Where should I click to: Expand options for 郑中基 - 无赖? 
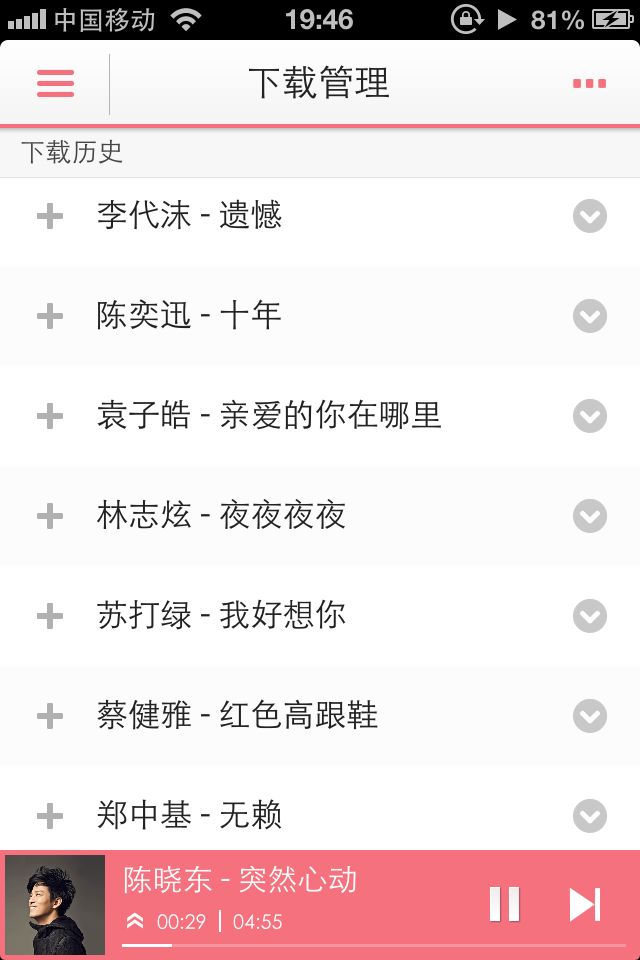coord(590,816)
